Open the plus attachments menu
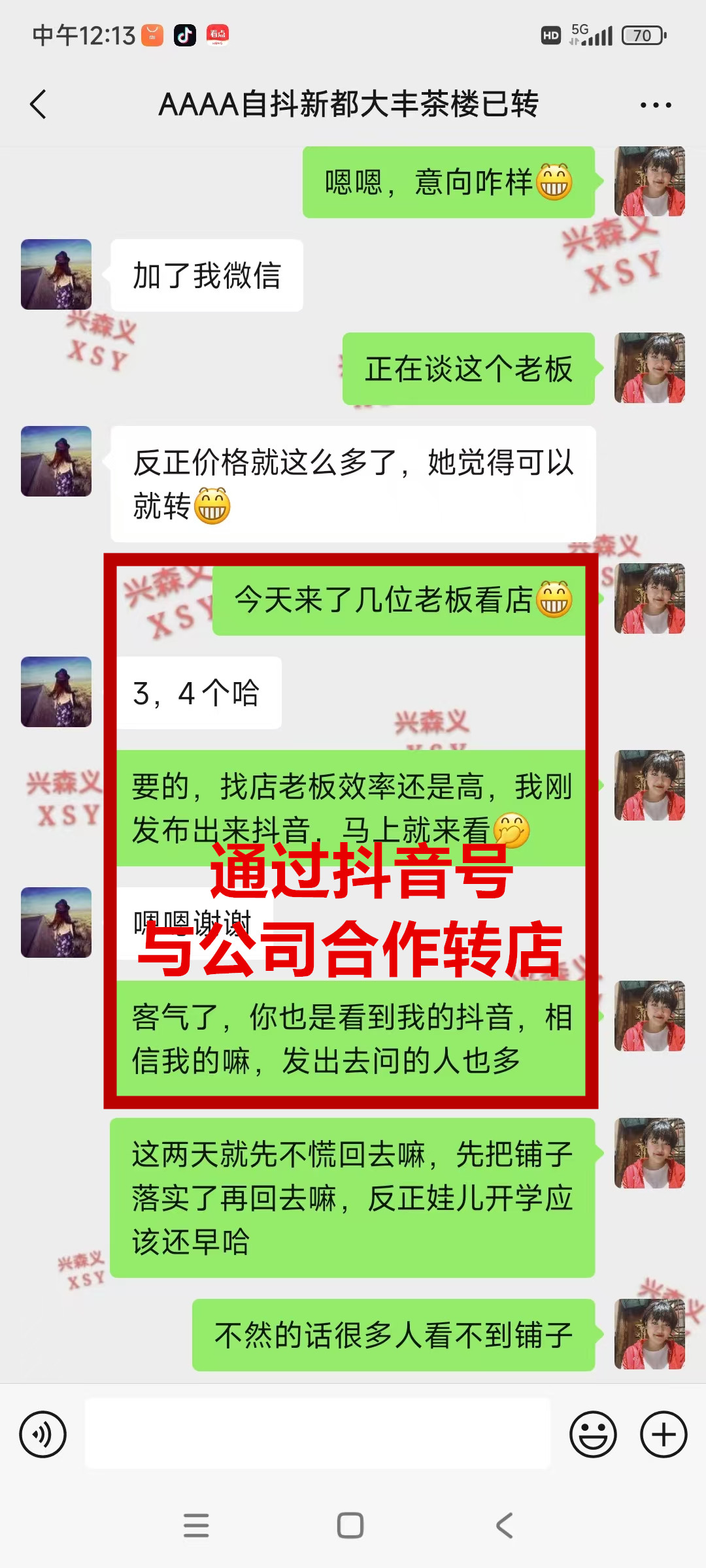The width and height of the screenshot is (706, 1568). click(x=663, y=1435)
